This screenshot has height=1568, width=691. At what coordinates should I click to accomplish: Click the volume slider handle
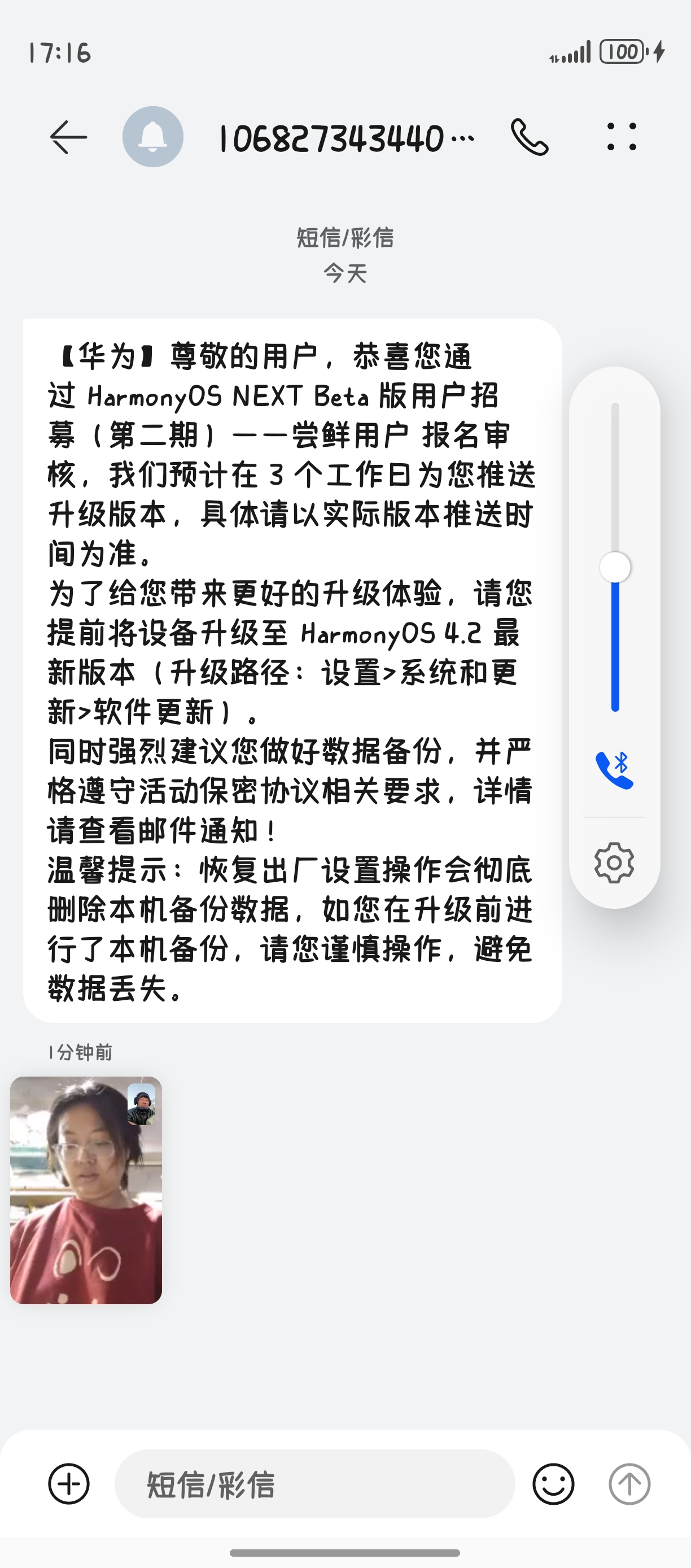tap(615, 567)
